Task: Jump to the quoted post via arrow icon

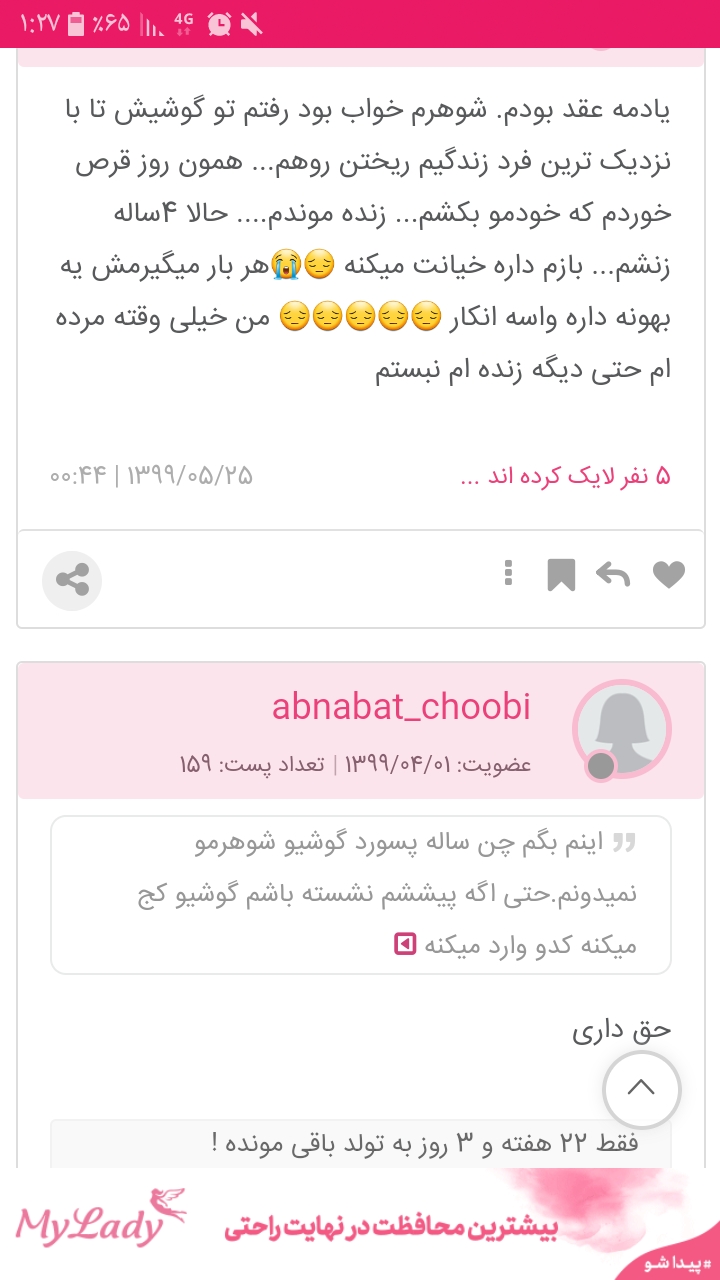Action: pos(405,944)
